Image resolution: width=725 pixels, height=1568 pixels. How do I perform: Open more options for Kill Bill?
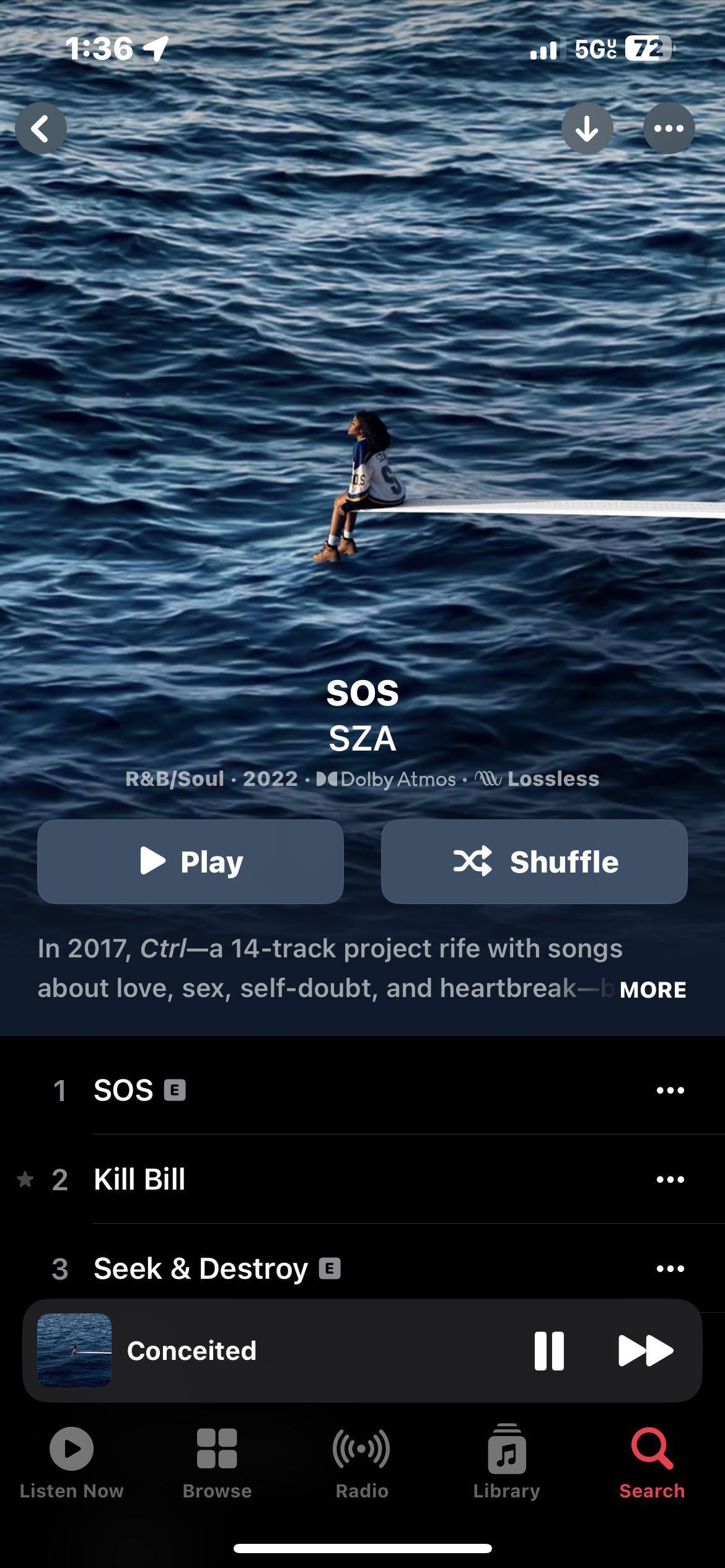[670, 1179]
